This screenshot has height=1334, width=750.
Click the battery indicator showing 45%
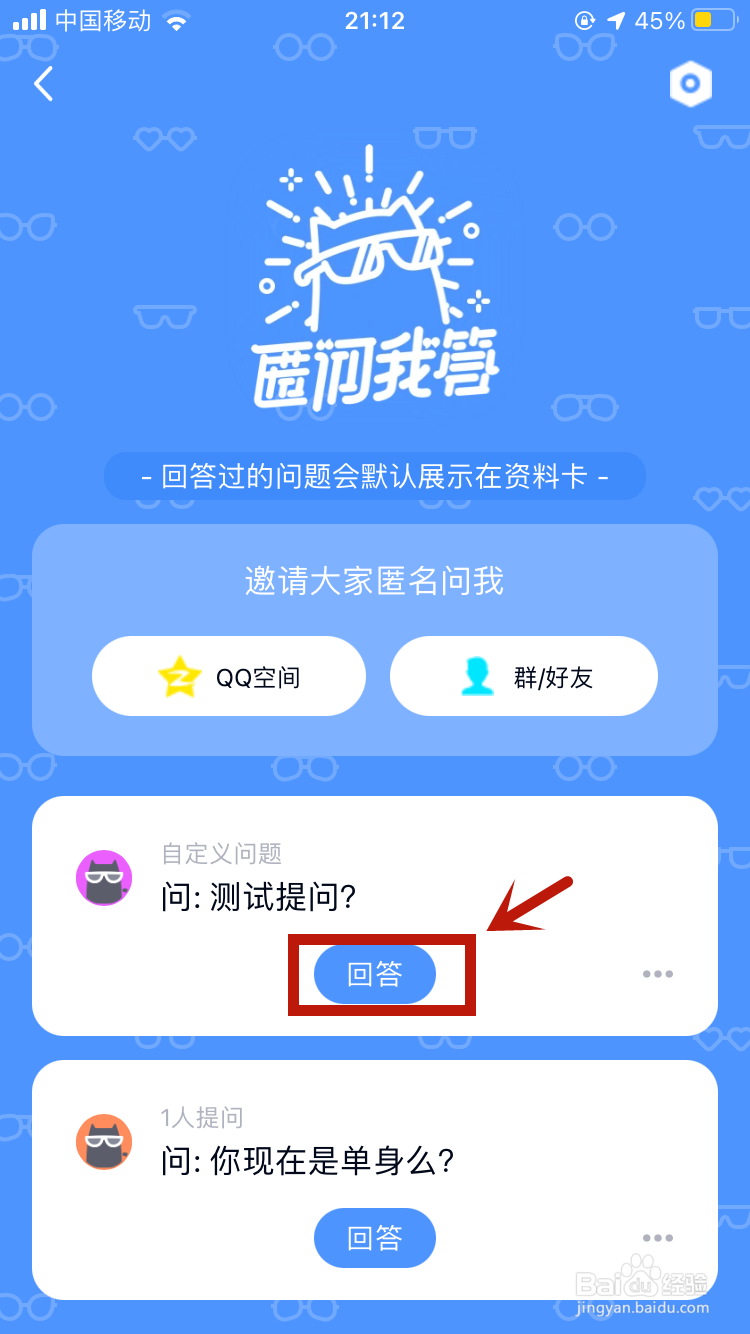(x=706, y=20)
